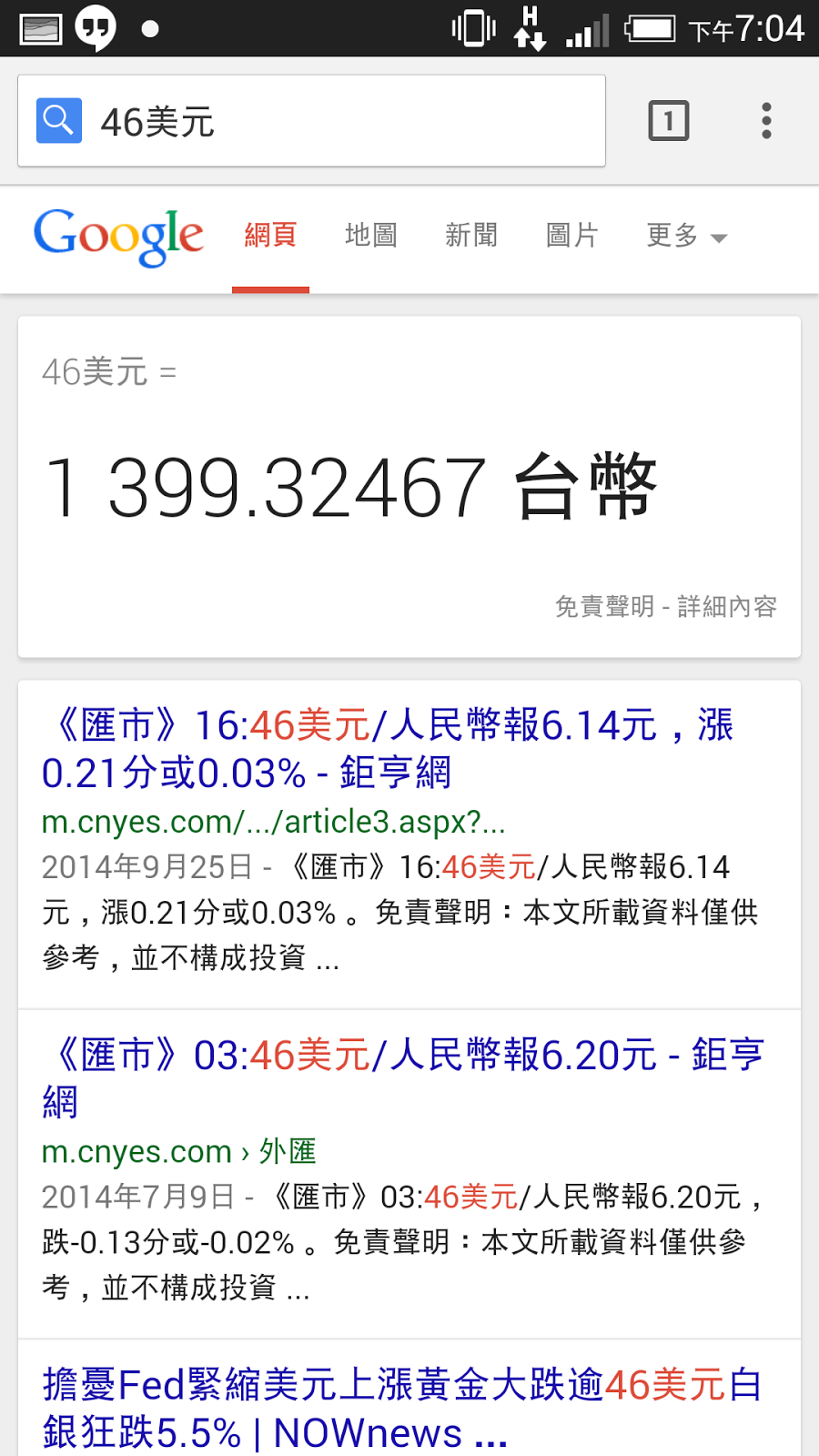The image size is (819, 1456).
Task: Tap the search box showing 46美元
Action: 346,121
